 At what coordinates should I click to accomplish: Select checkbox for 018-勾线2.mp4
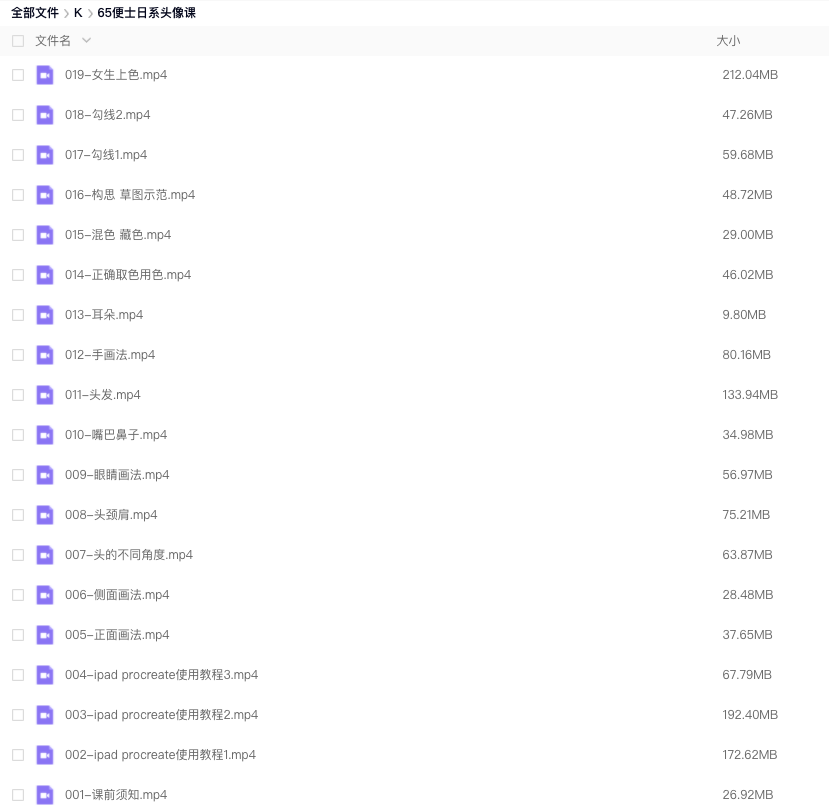18,115
